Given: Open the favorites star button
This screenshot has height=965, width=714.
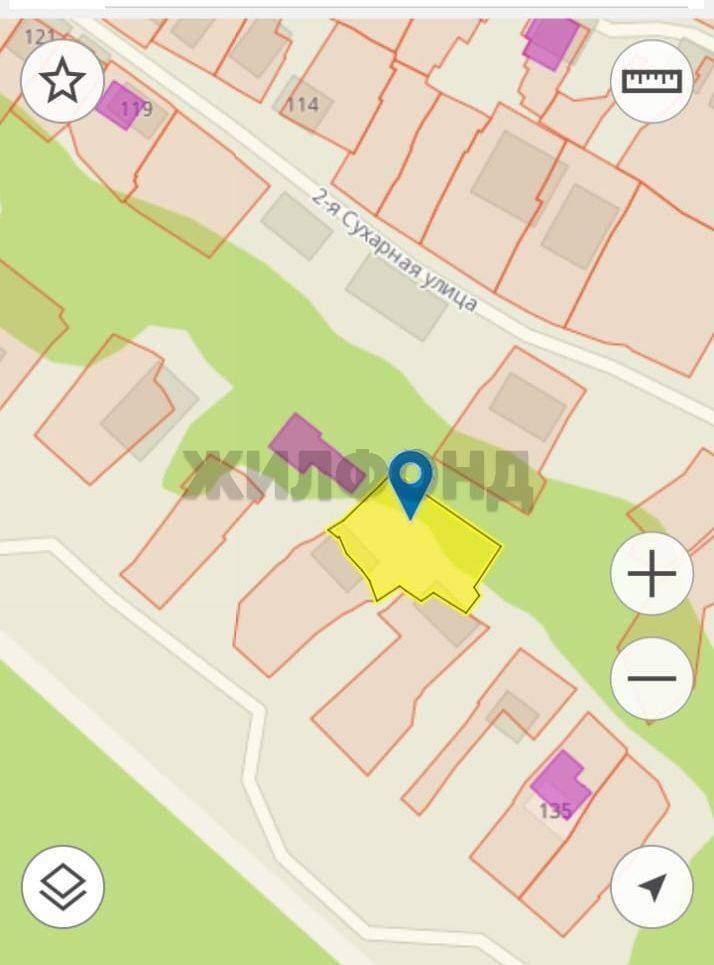Looking at the screenshot, I should click(62, 81).
